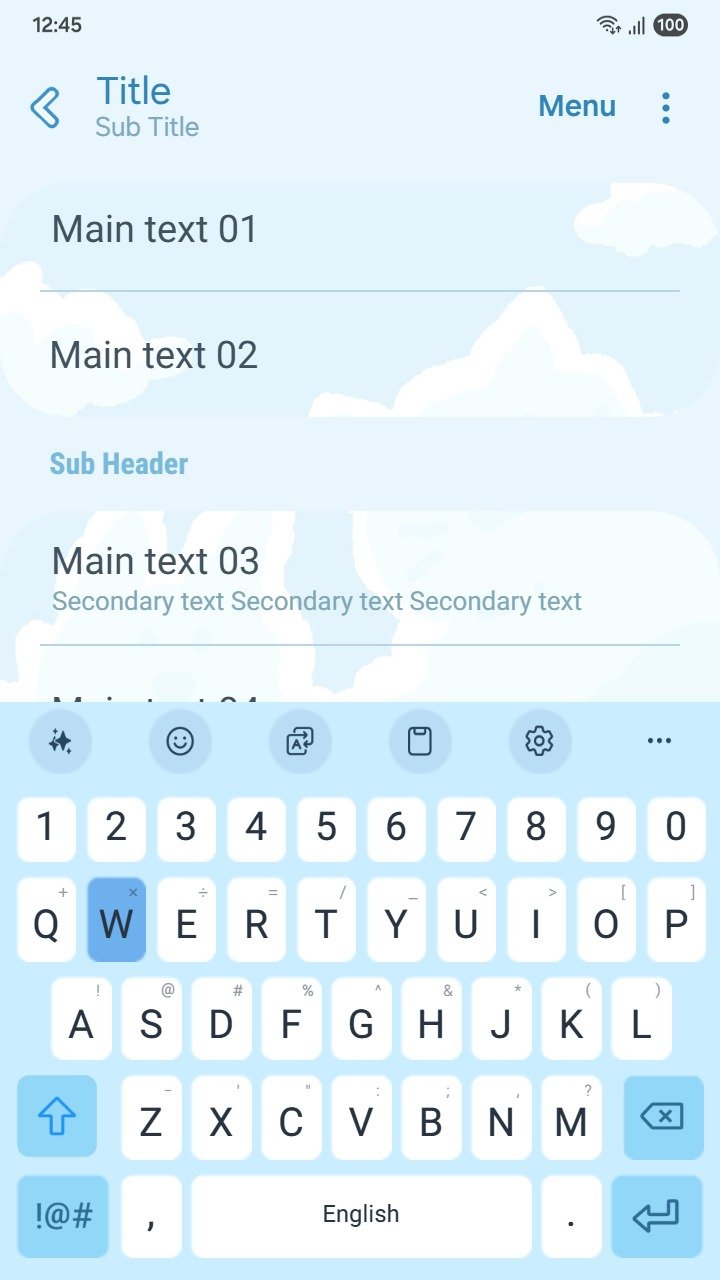Hit the backspace key

click(663, 1116)
